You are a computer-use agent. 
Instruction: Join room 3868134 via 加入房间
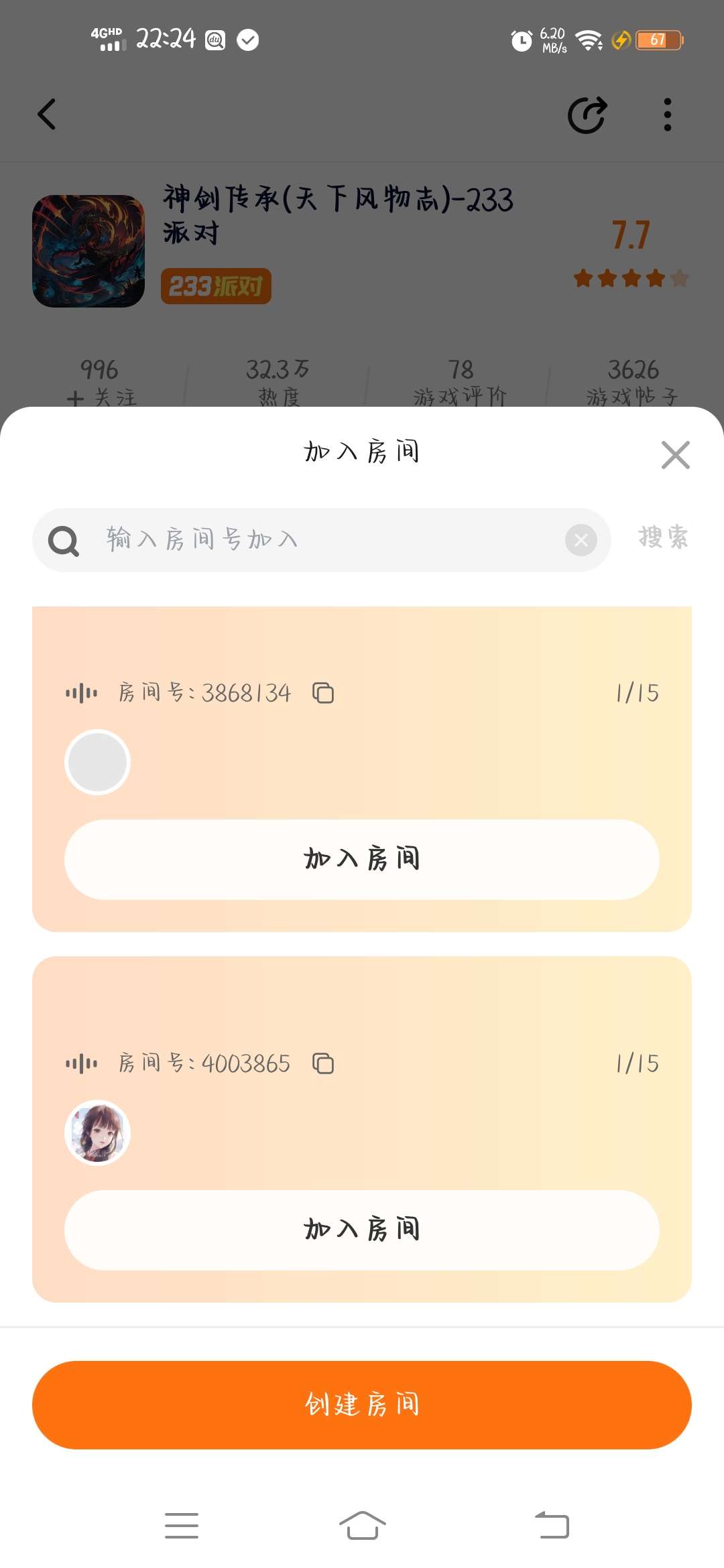pyautogui.click(x=362, y=859)
